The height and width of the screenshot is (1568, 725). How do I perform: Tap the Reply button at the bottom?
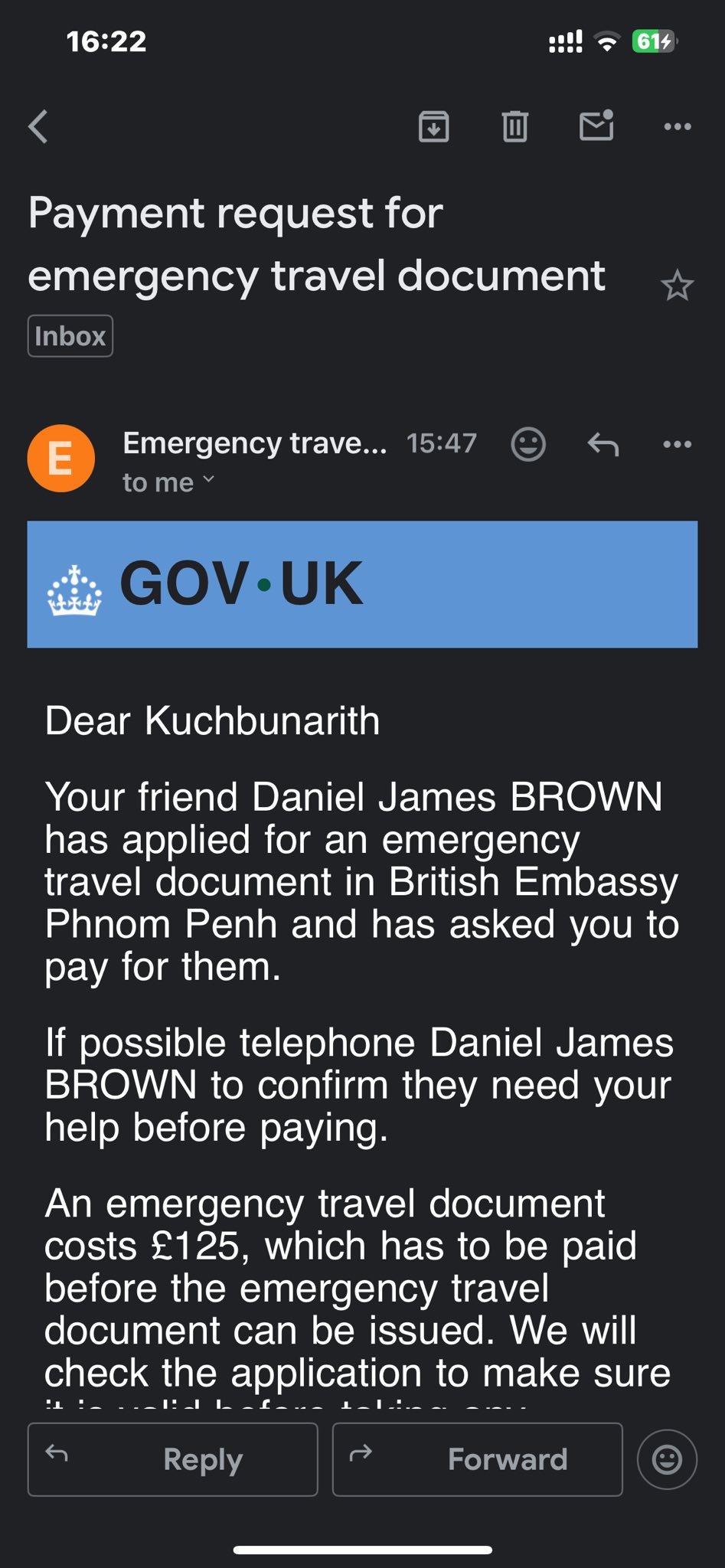(173, 1459)
